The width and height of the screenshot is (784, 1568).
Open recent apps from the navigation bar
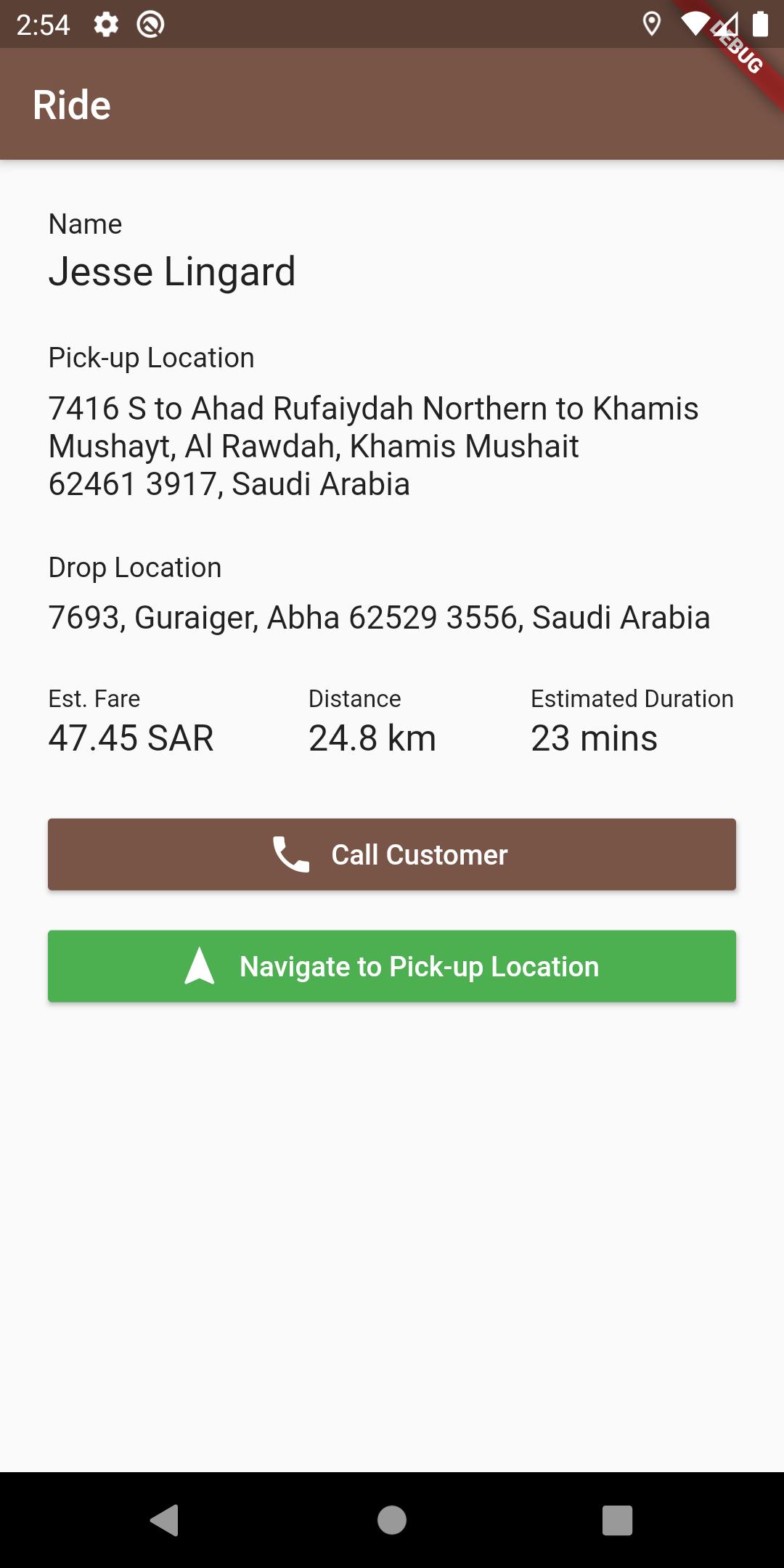click(x=618, y=1520)
